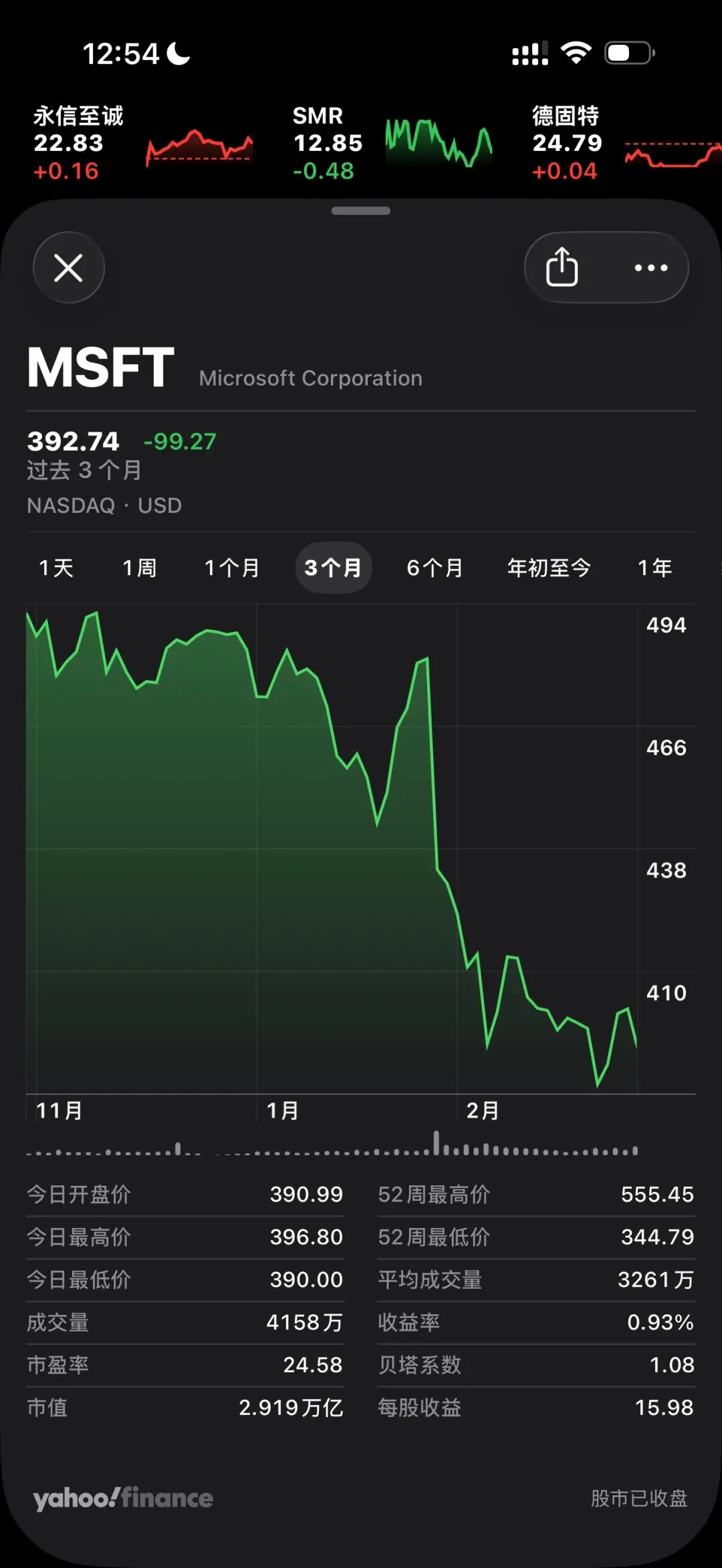Switch to the 6个月 range
This screenshot has width=722, height=1568.
(435, 568)
